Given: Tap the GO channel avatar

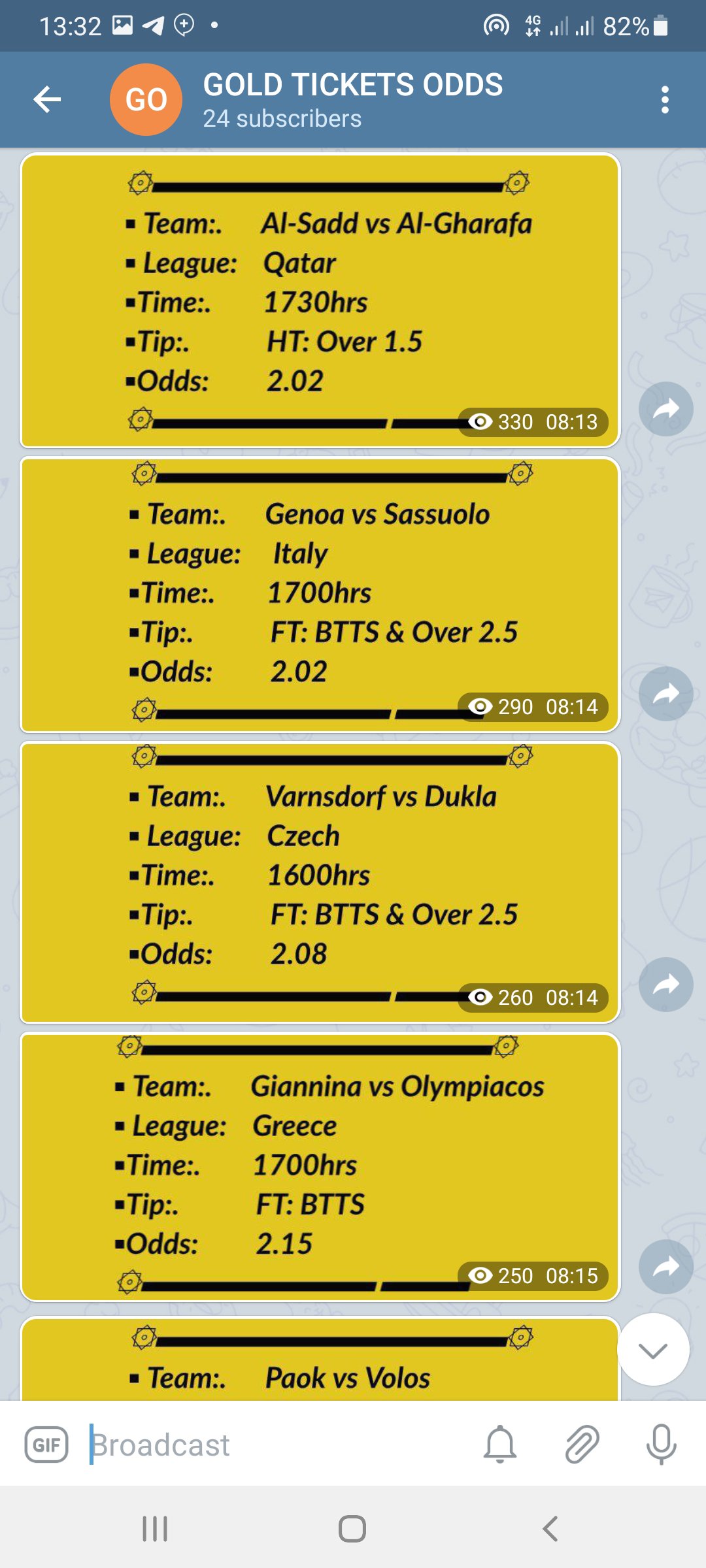Looking at the screenshot, I should point(145,99).
